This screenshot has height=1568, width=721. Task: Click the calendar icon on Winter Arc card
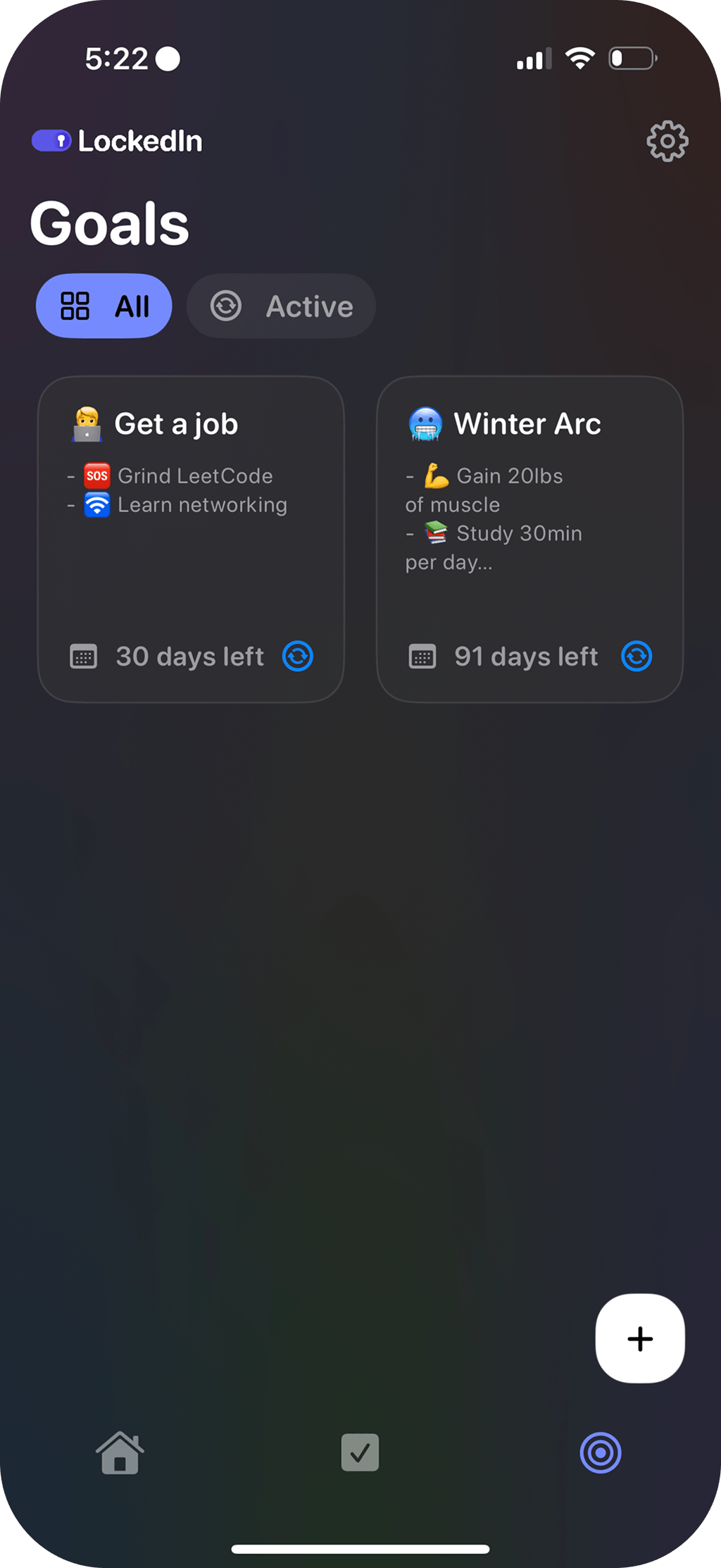pyautogui.click(x=422, y=657)
